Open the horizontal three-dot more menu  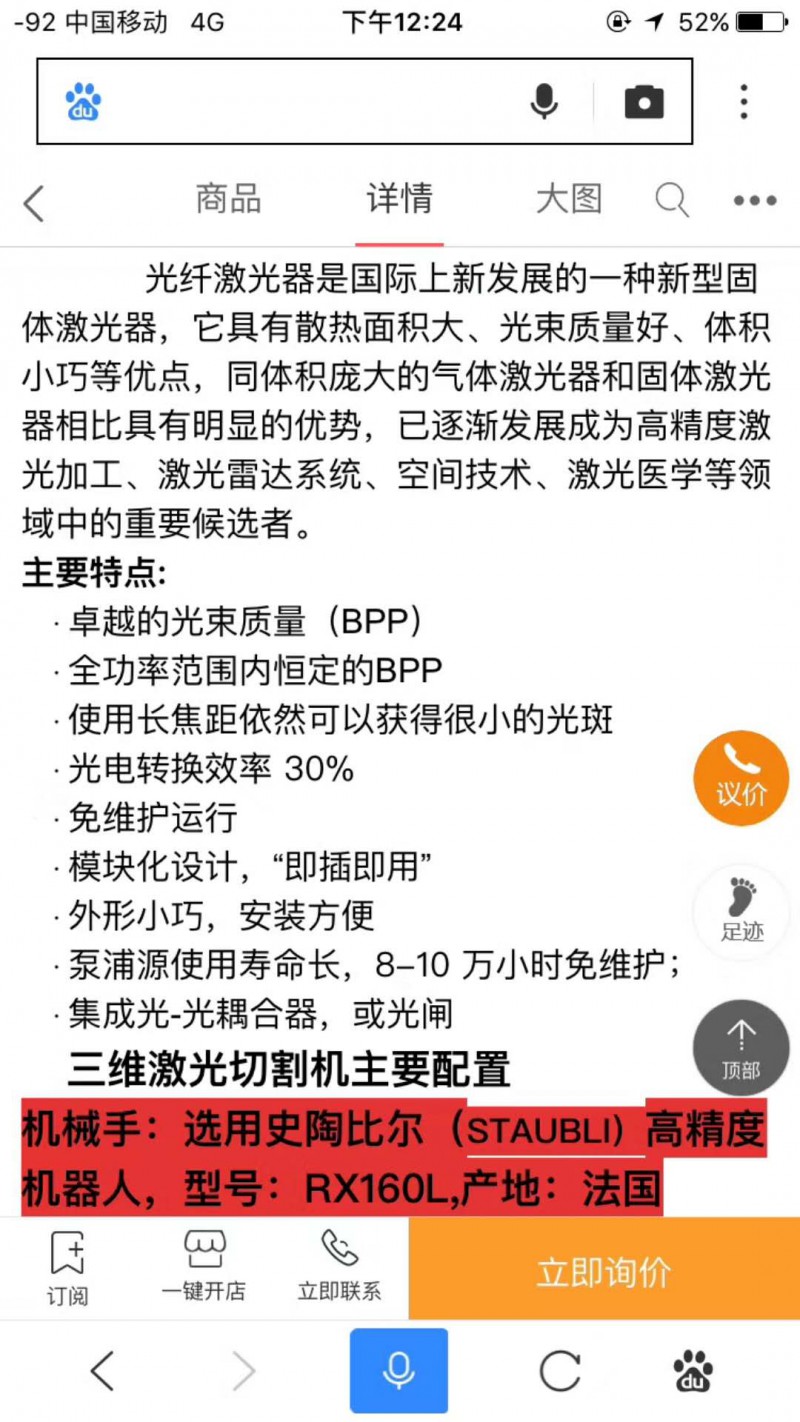pos(754,201)
